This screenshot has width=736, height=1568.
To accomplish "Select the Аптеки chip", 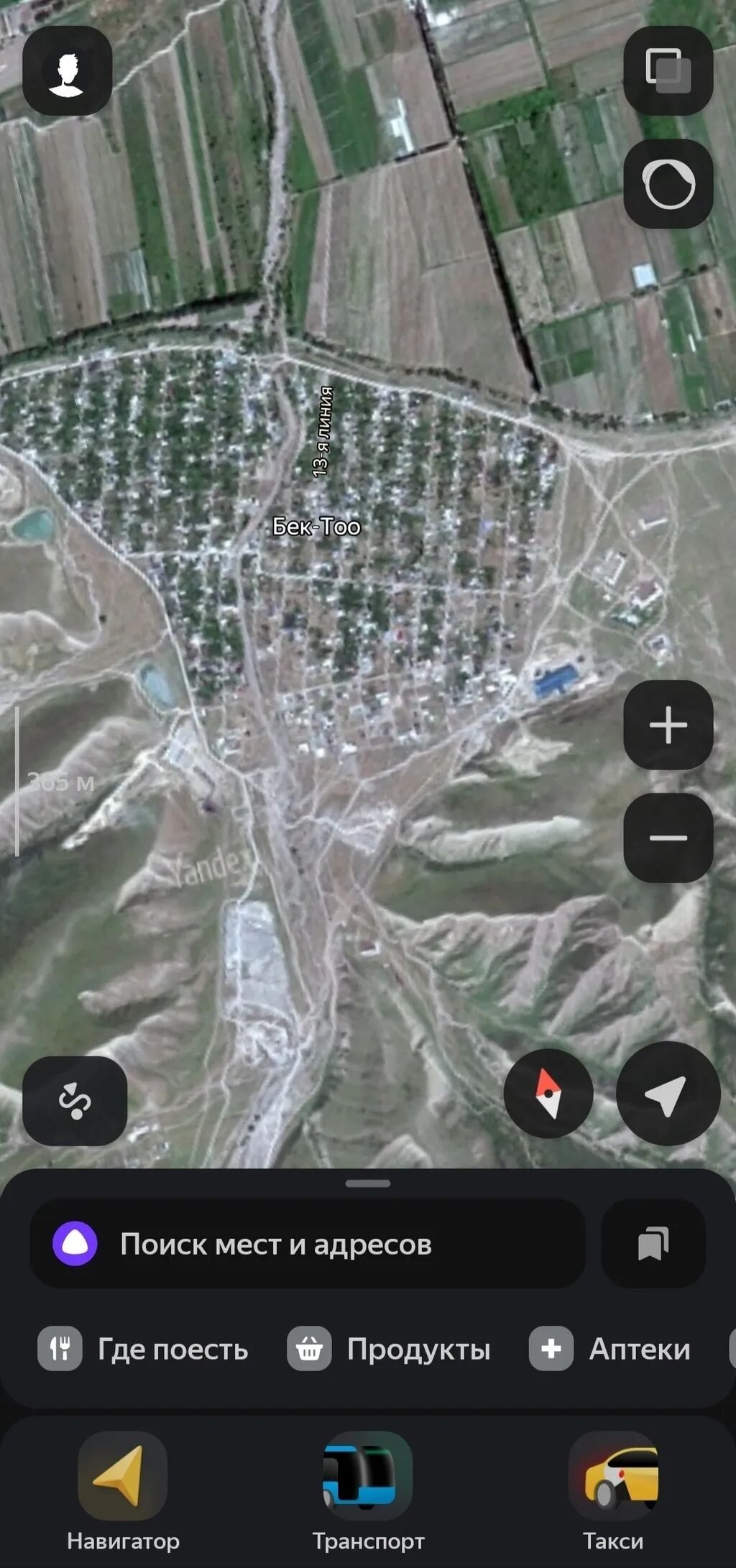I will click(x=609, y=1349).
